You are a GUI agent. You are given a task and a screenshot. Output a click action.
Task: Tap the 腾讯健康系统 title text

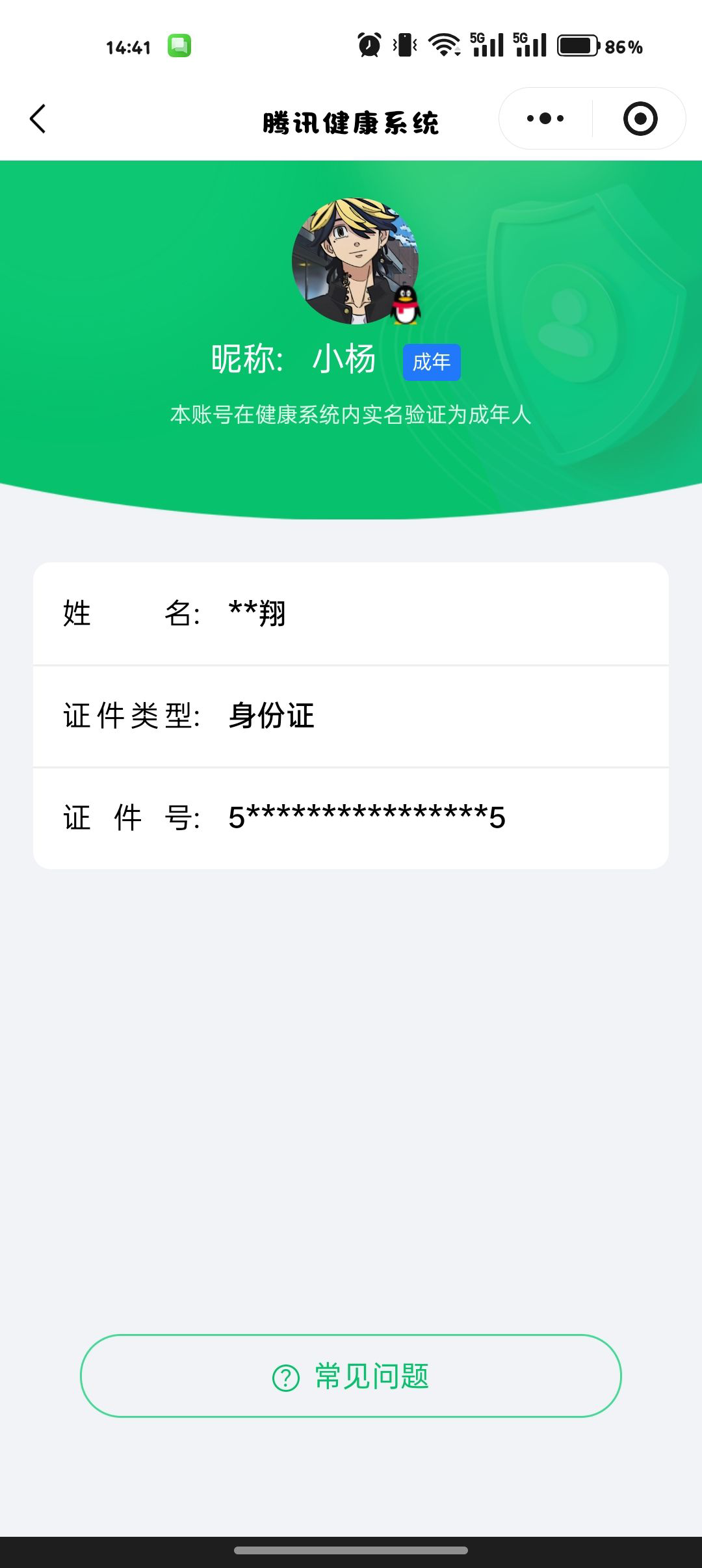(x=351, y=120)
